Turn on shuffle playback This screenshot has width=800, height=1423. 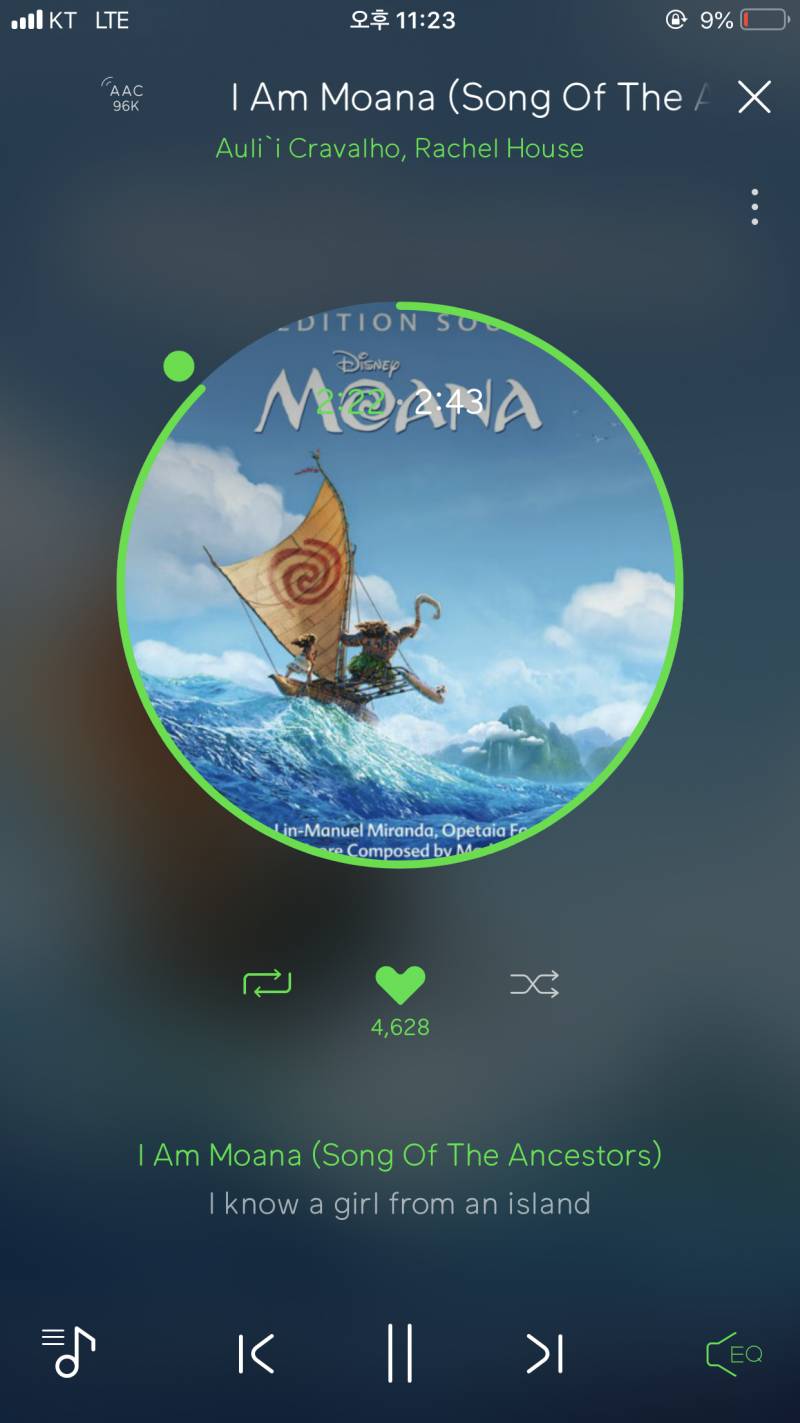[534, 984]
